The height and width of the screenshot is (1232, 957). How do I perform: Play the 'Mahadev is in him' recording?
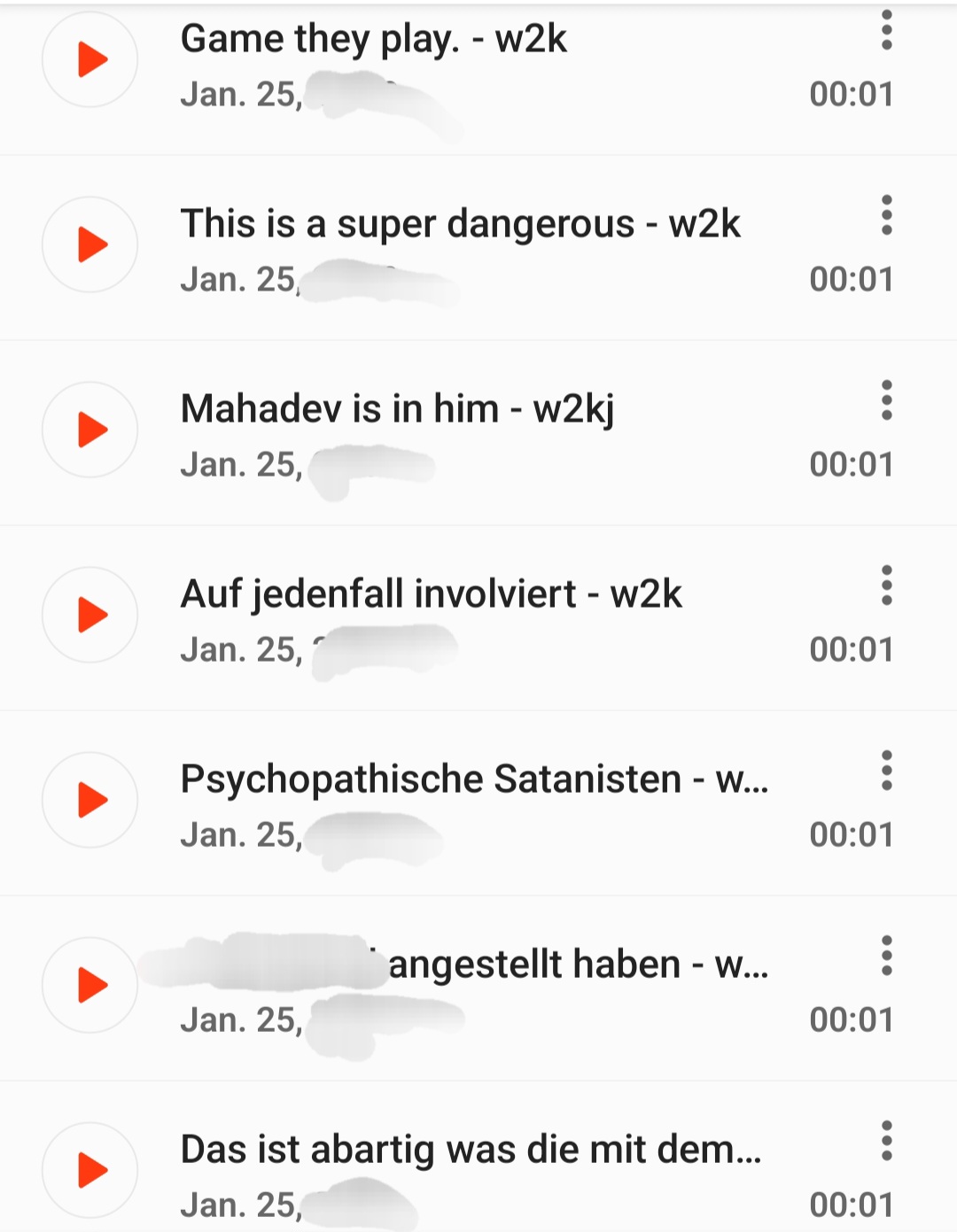[x=90, y=430]
